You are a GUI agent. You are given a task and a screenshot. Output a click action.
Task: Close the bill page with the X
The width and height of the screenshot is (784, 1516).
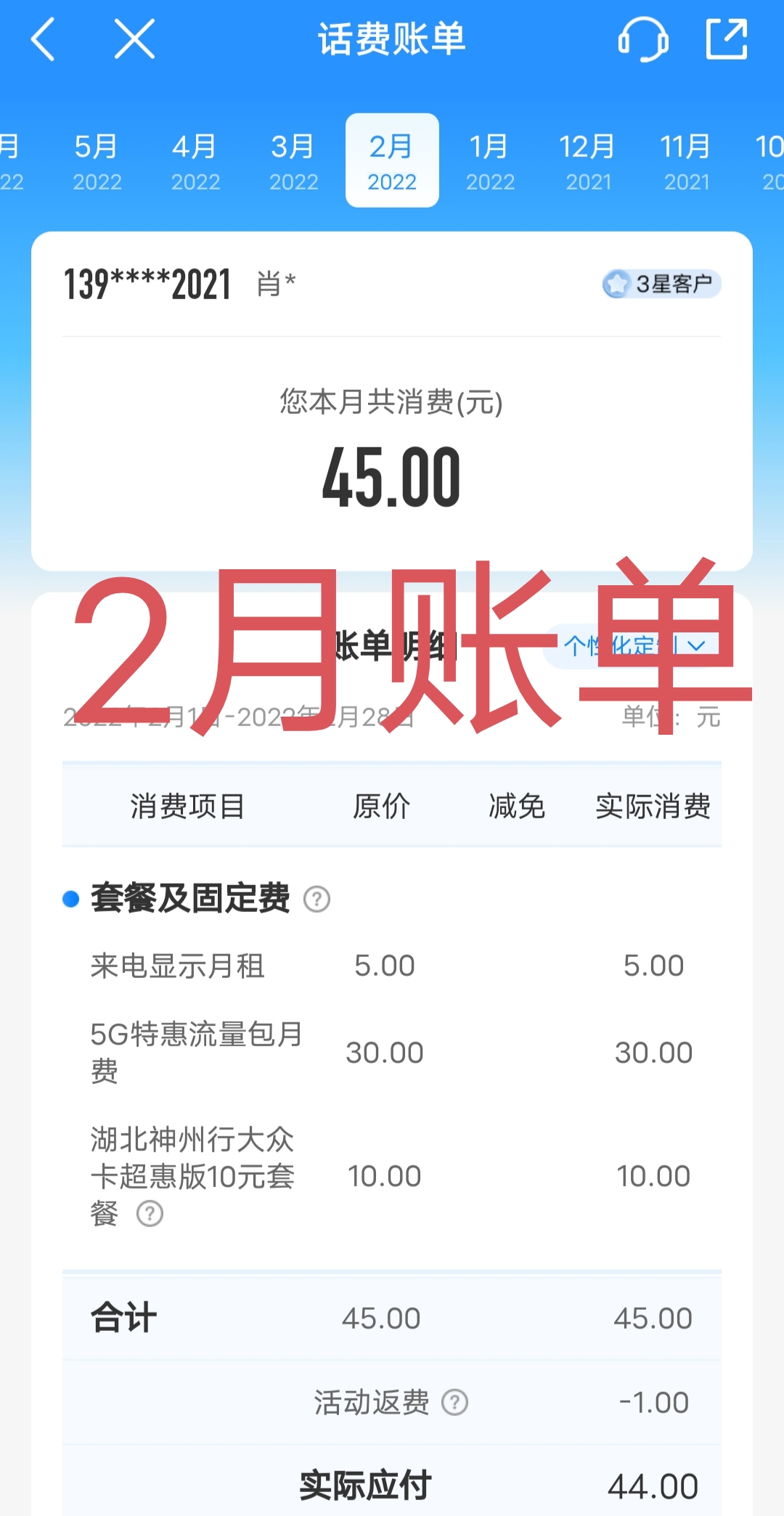(x=135, y=39)
